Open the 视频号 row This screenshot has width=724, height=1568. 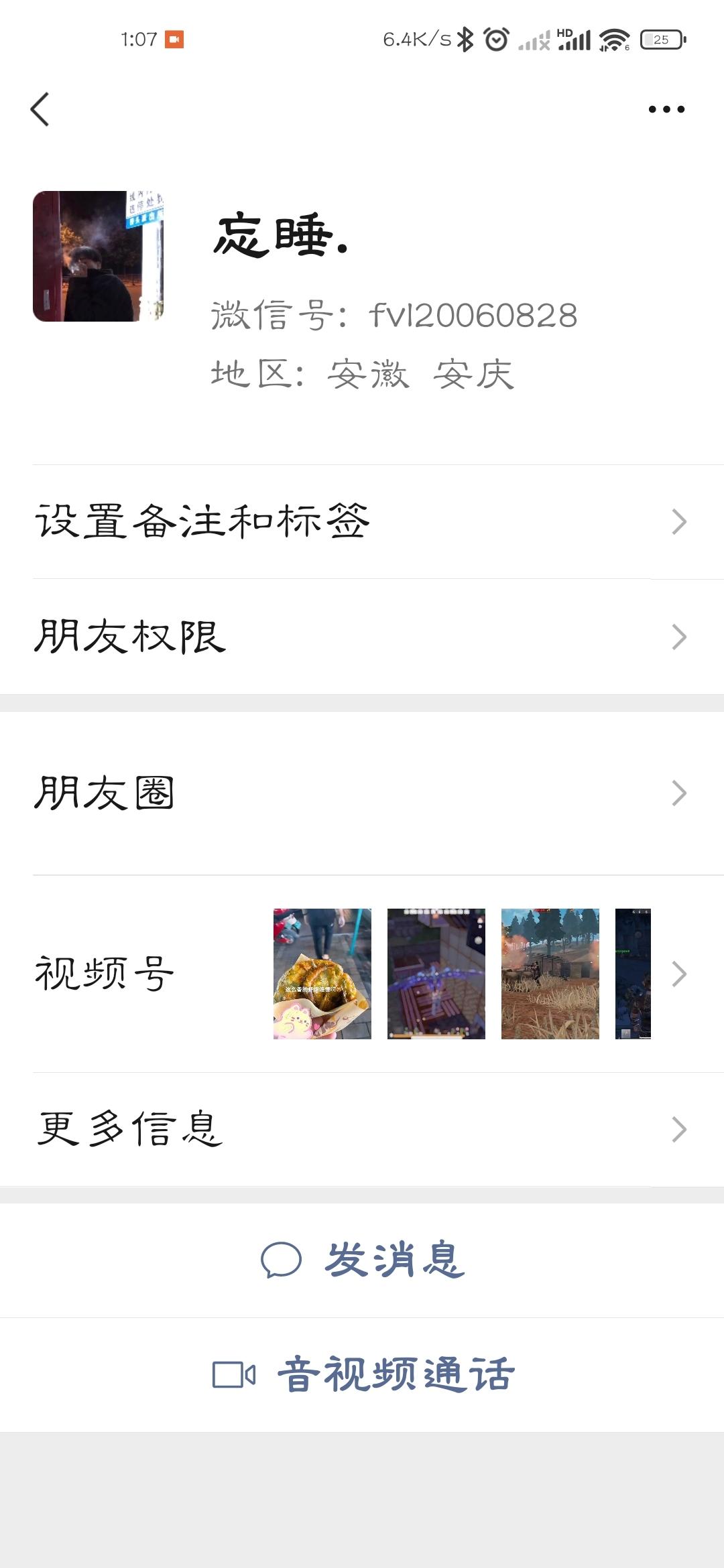pyautogui.click(x=362, y=974)
